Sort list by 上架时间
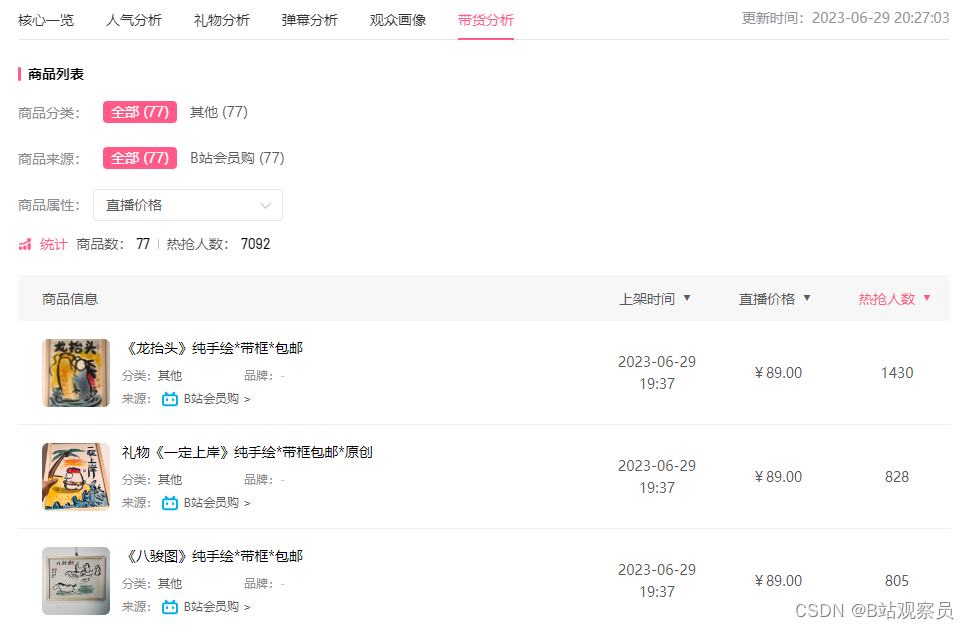Screen dimensions: 969x629 (655, 299)
